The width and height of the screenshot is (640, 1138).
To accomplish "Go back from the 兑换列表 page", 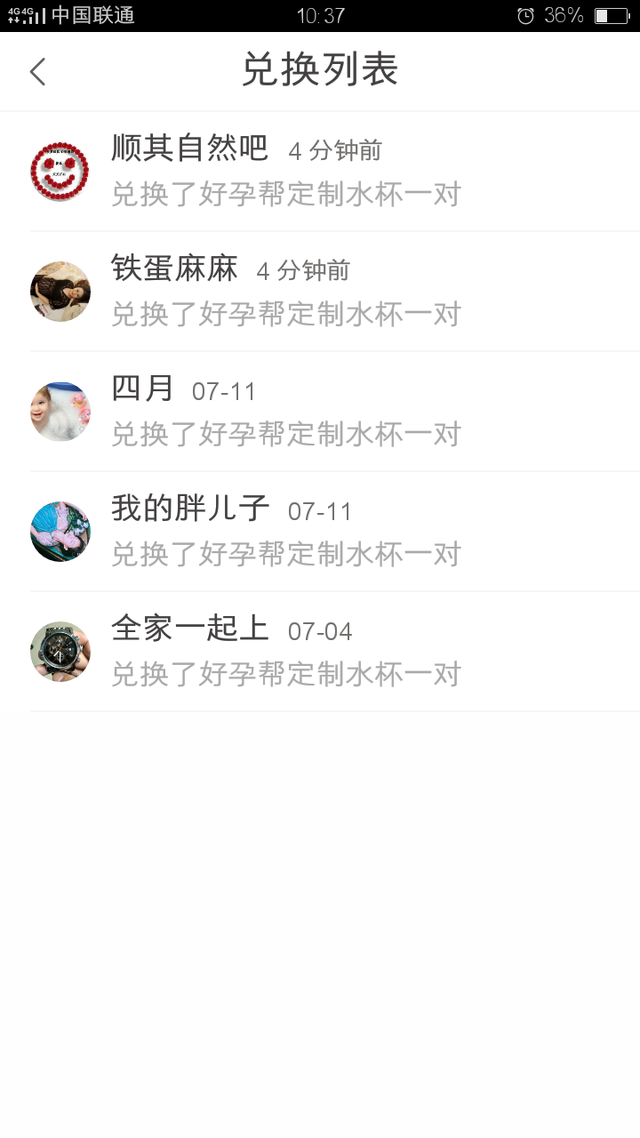I will [x=38, y=72].
